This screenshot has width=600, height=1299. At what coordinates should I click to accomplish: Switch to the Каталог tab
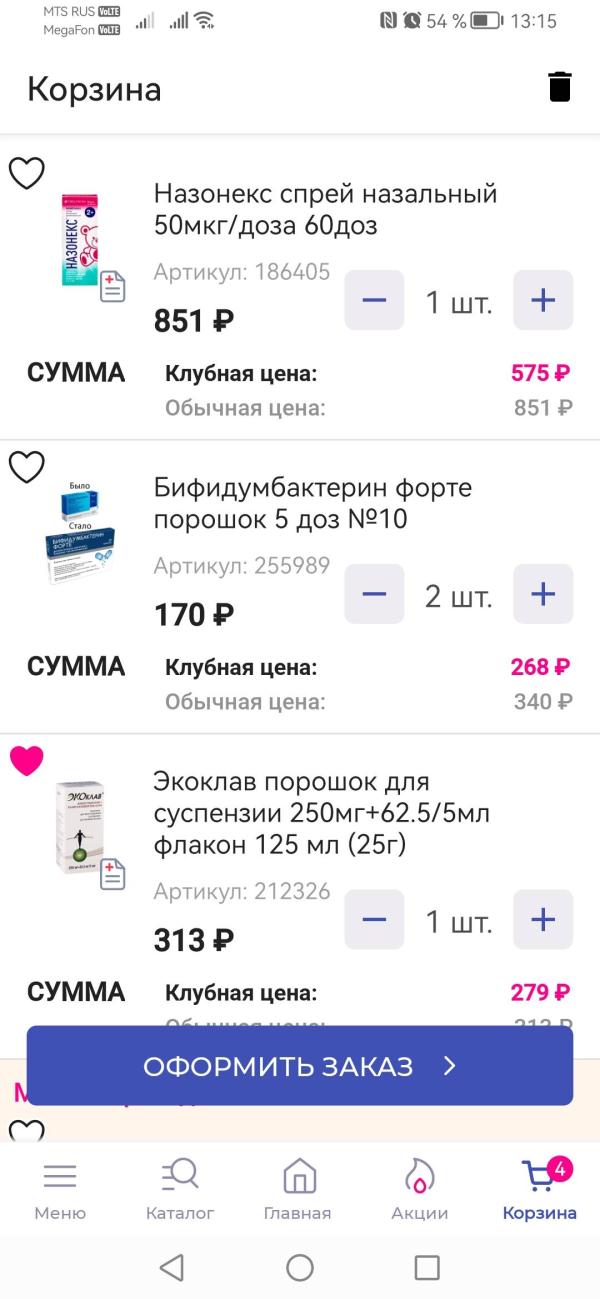click(x=180, y=1190)
